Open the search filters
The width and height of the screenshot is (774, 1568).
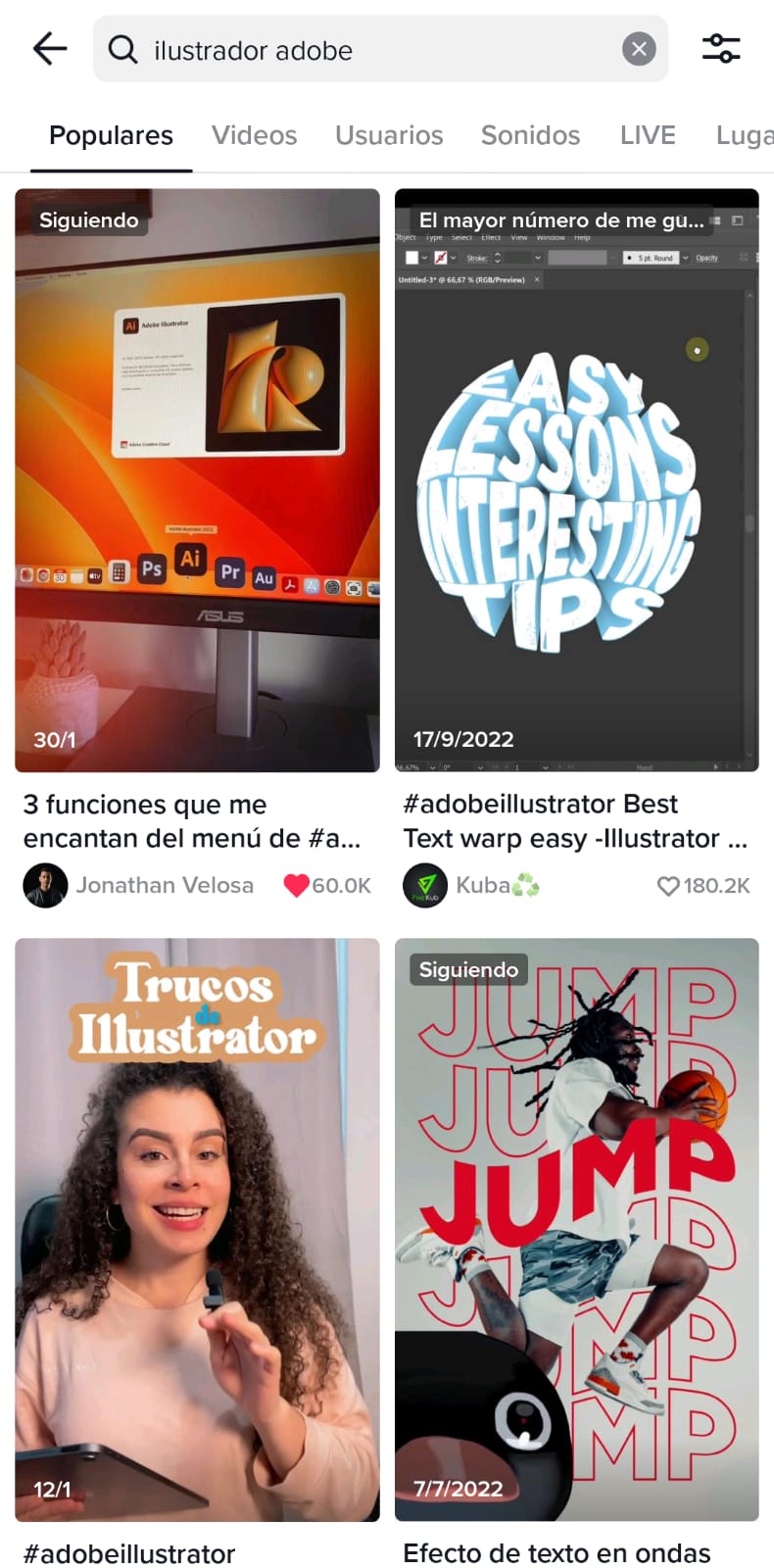tap(721, 48)
